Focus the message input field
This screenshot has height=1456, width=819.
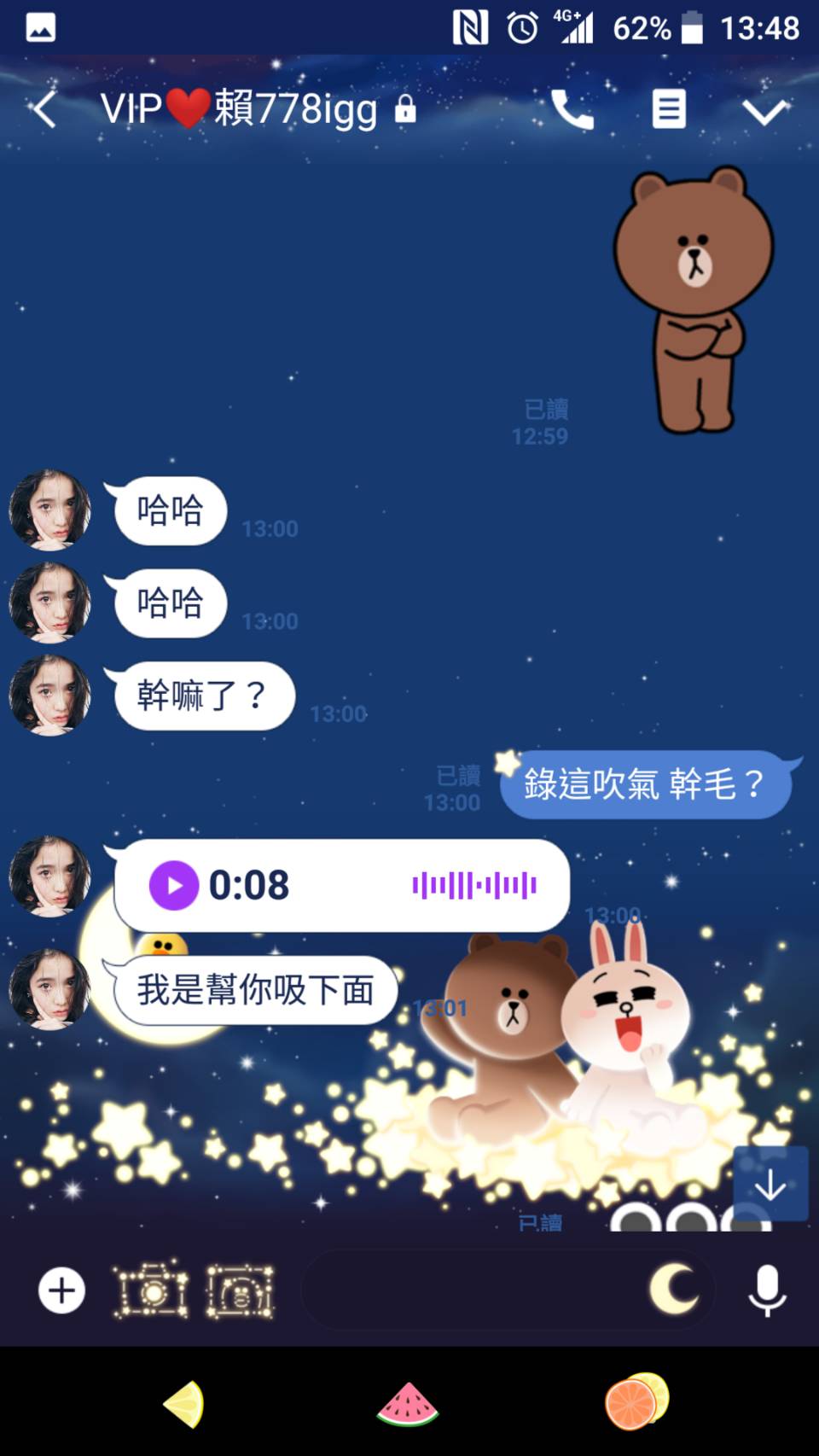469,1290
